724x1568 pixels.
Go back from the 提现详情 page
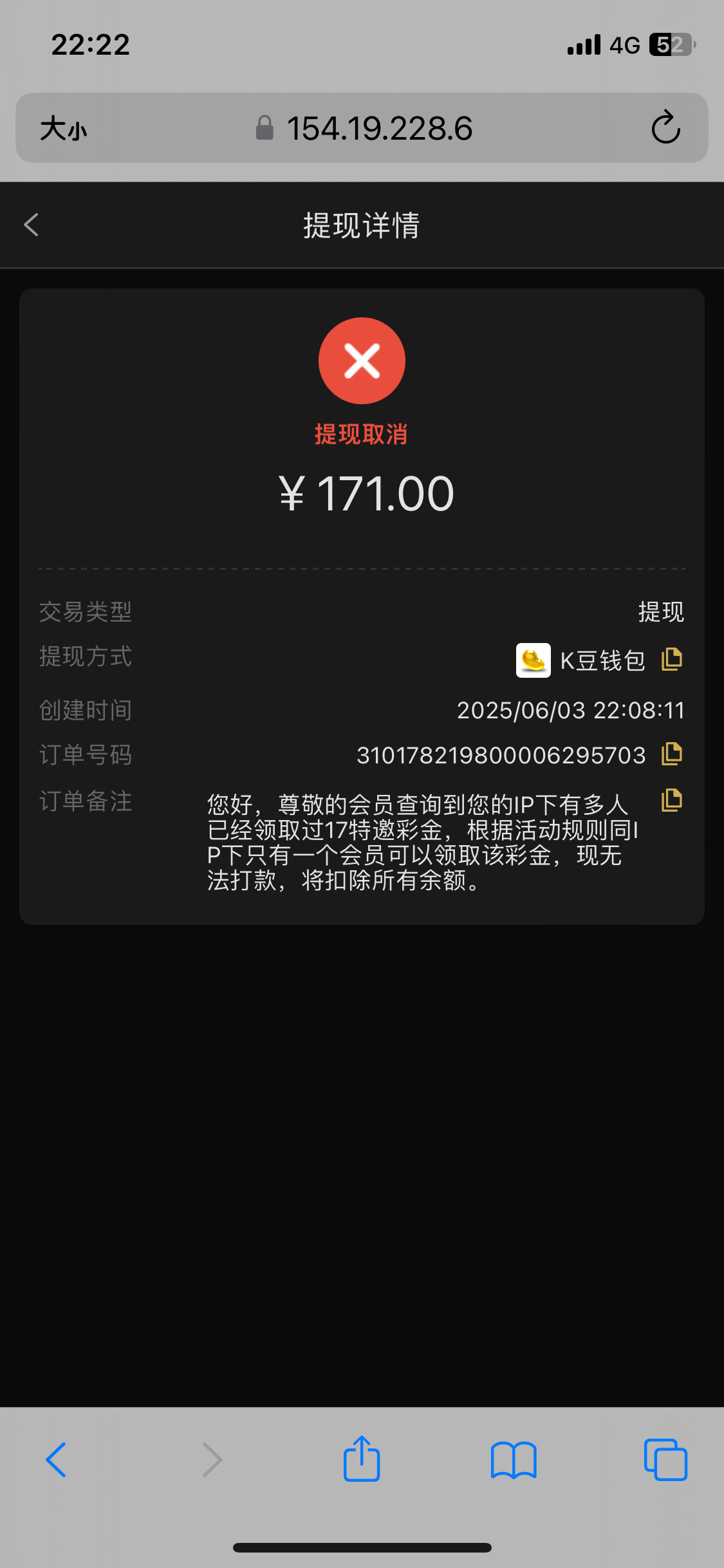pyautogui.click(x=31, y=225)
